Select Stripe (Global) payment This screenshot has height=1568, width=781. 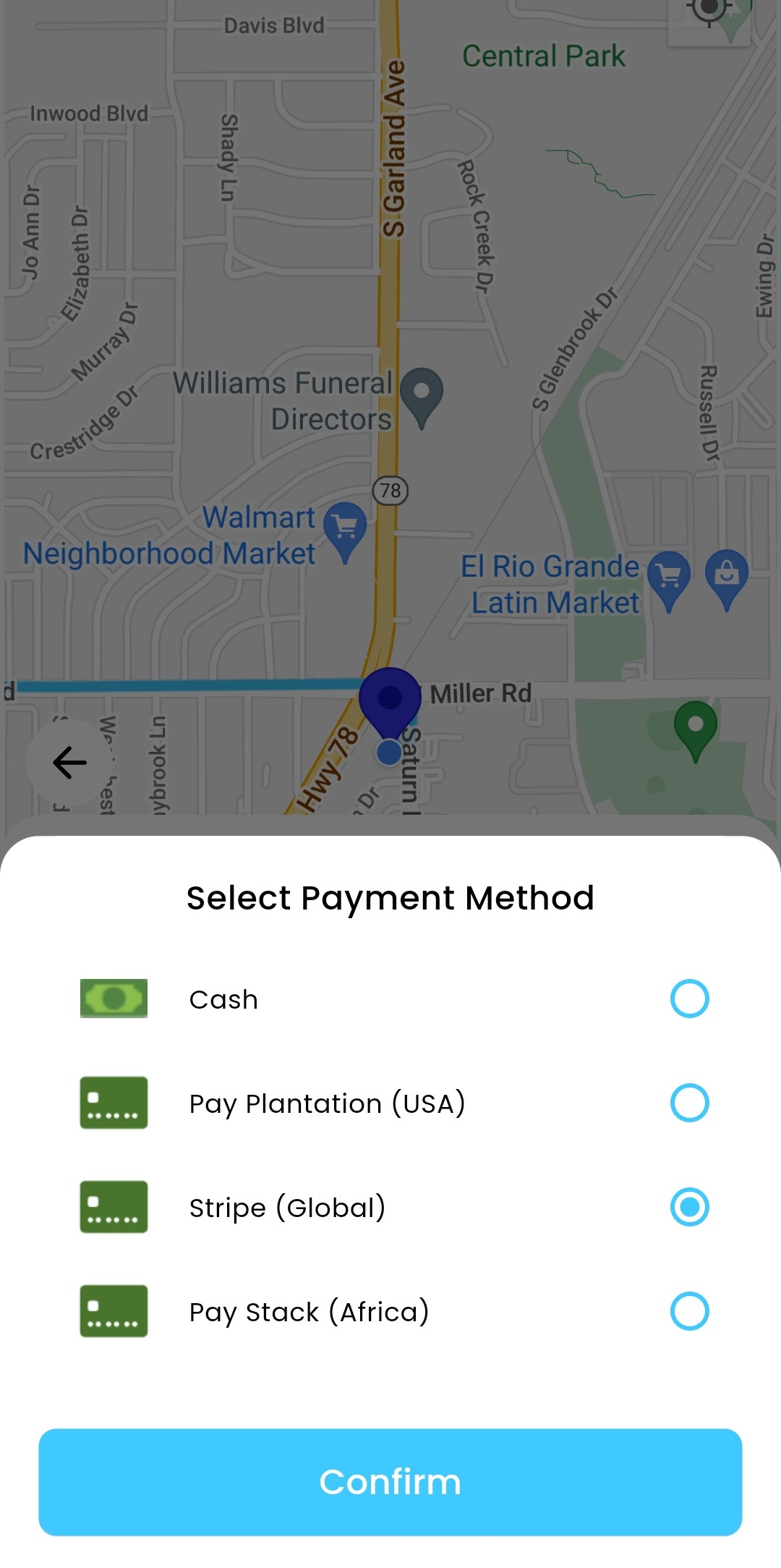[x=688, y=1207]
